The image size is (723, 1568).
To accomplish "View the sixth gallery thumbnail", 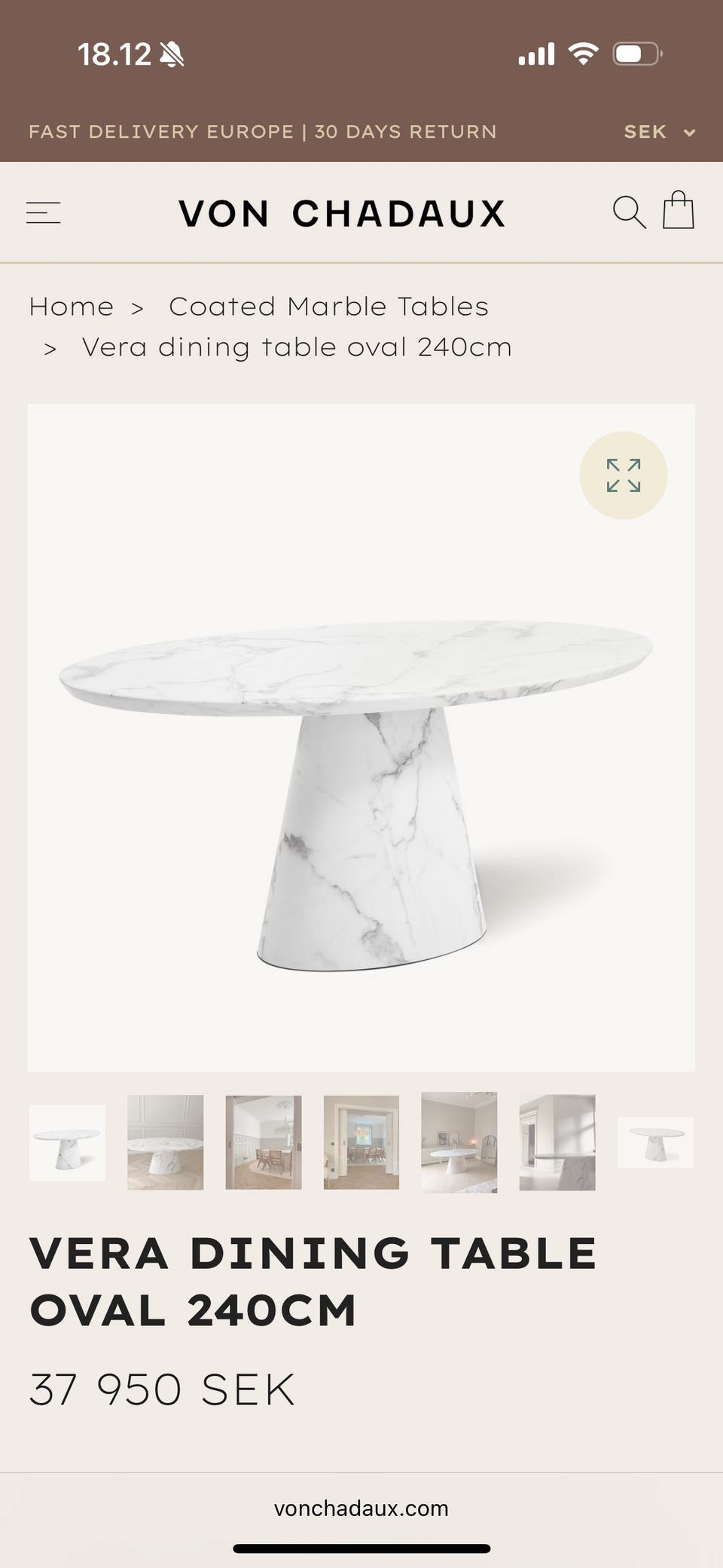I will pyautogui.click(x=557, y=1142).
